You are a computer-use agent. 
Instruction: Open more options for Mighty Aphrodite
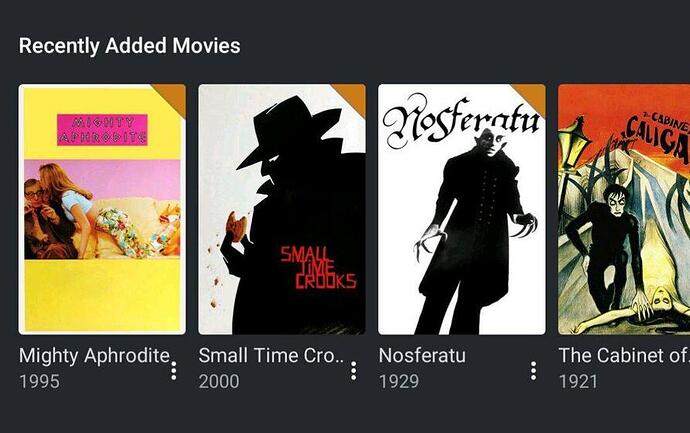click(x=174, y=371)
